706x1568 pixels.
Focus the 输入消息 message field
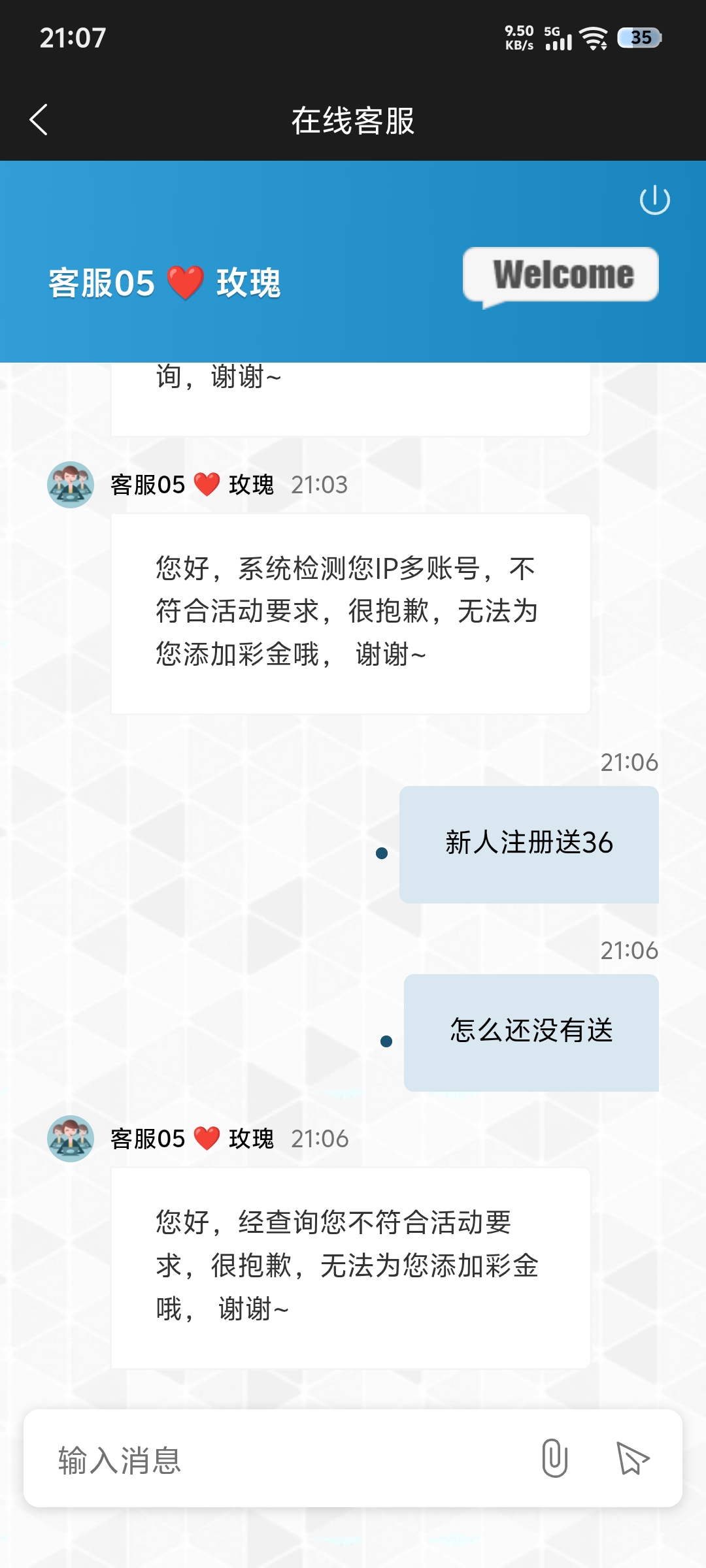coord(281,1460)
